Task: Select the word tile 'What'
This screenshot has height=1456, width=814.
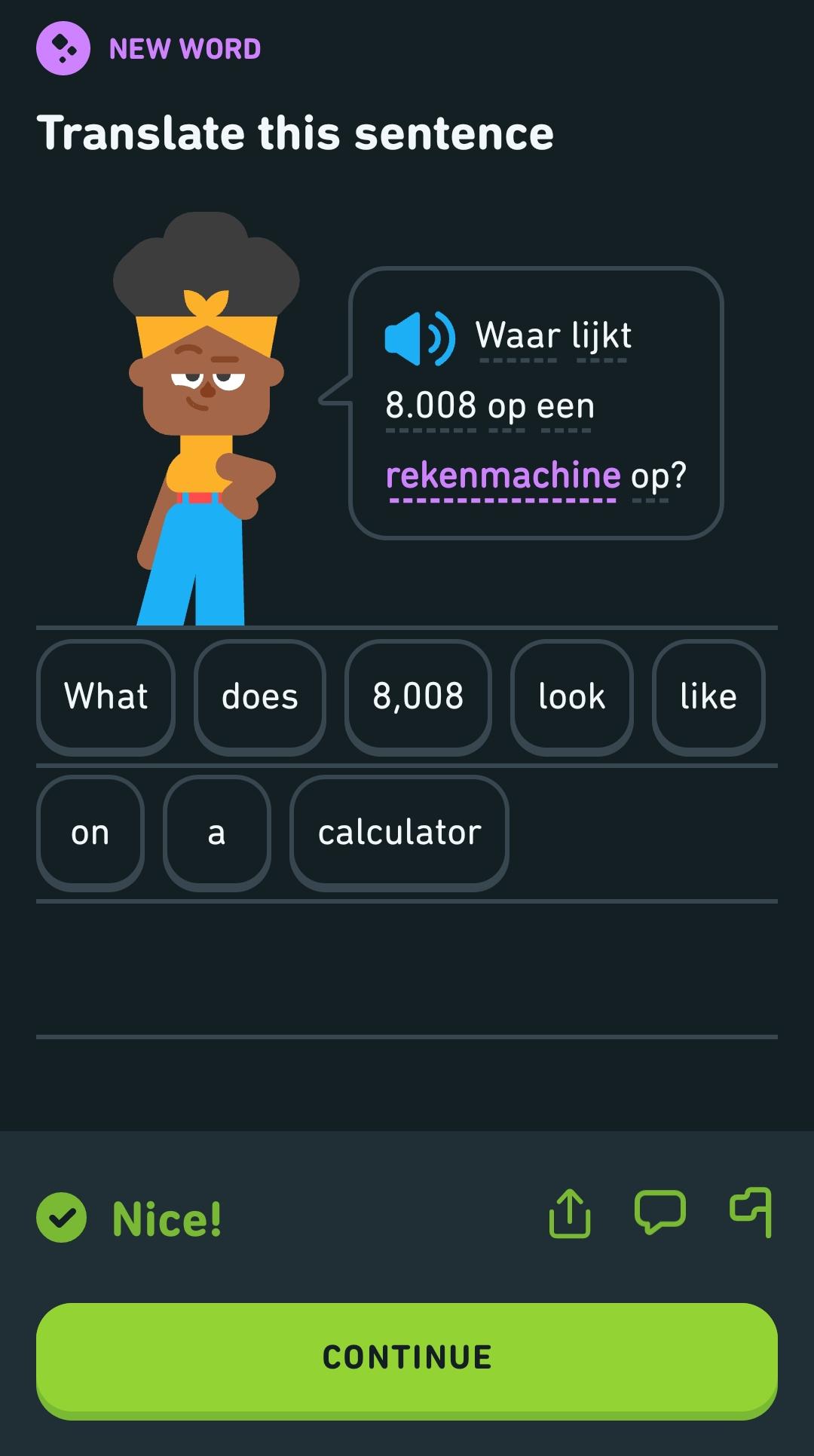Action: (x=106, y=697)
